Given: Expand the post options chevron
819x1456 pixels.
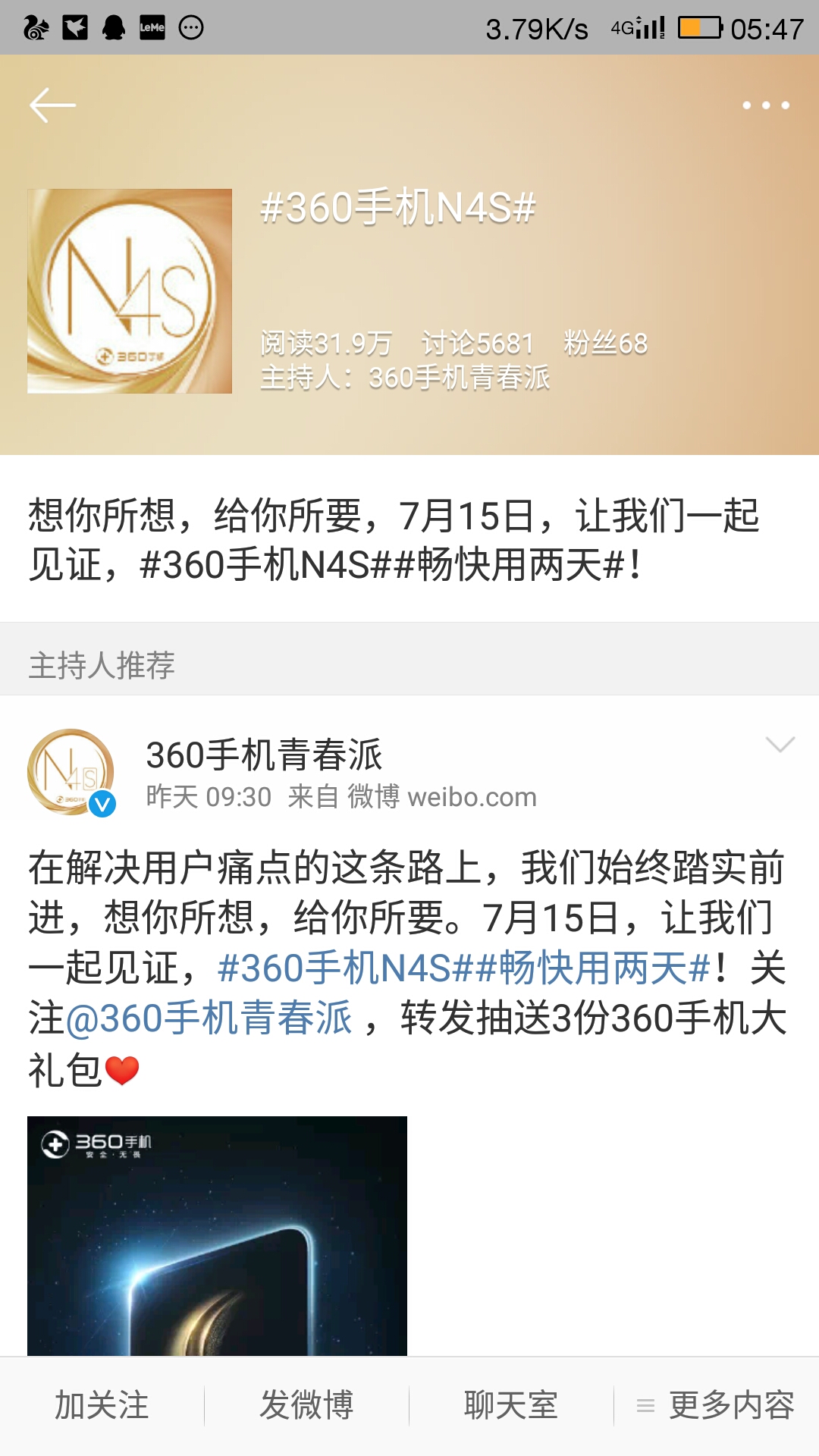Looking at the screenshot, I should click(780, 745).
